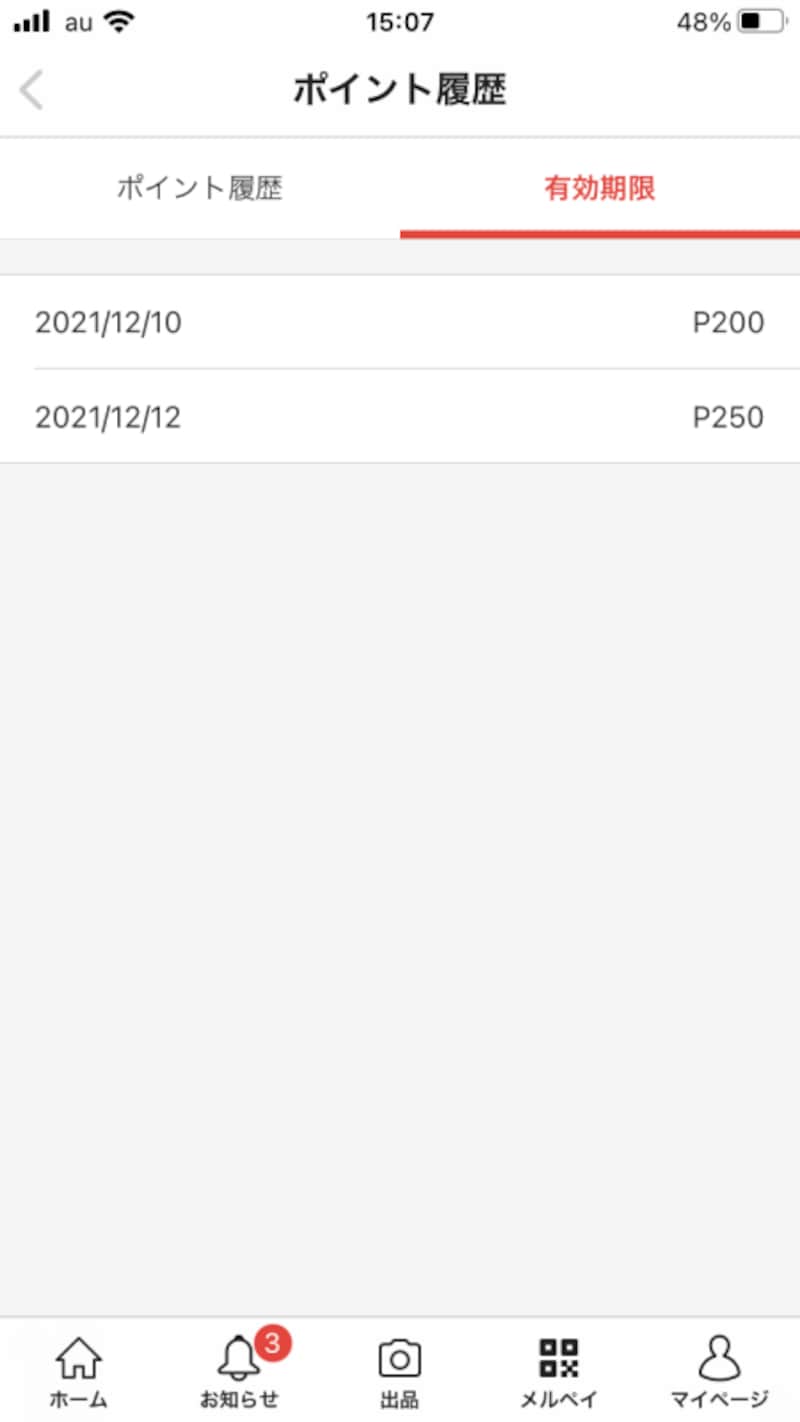Open お知らせ notifications tab

(239, 1370)
